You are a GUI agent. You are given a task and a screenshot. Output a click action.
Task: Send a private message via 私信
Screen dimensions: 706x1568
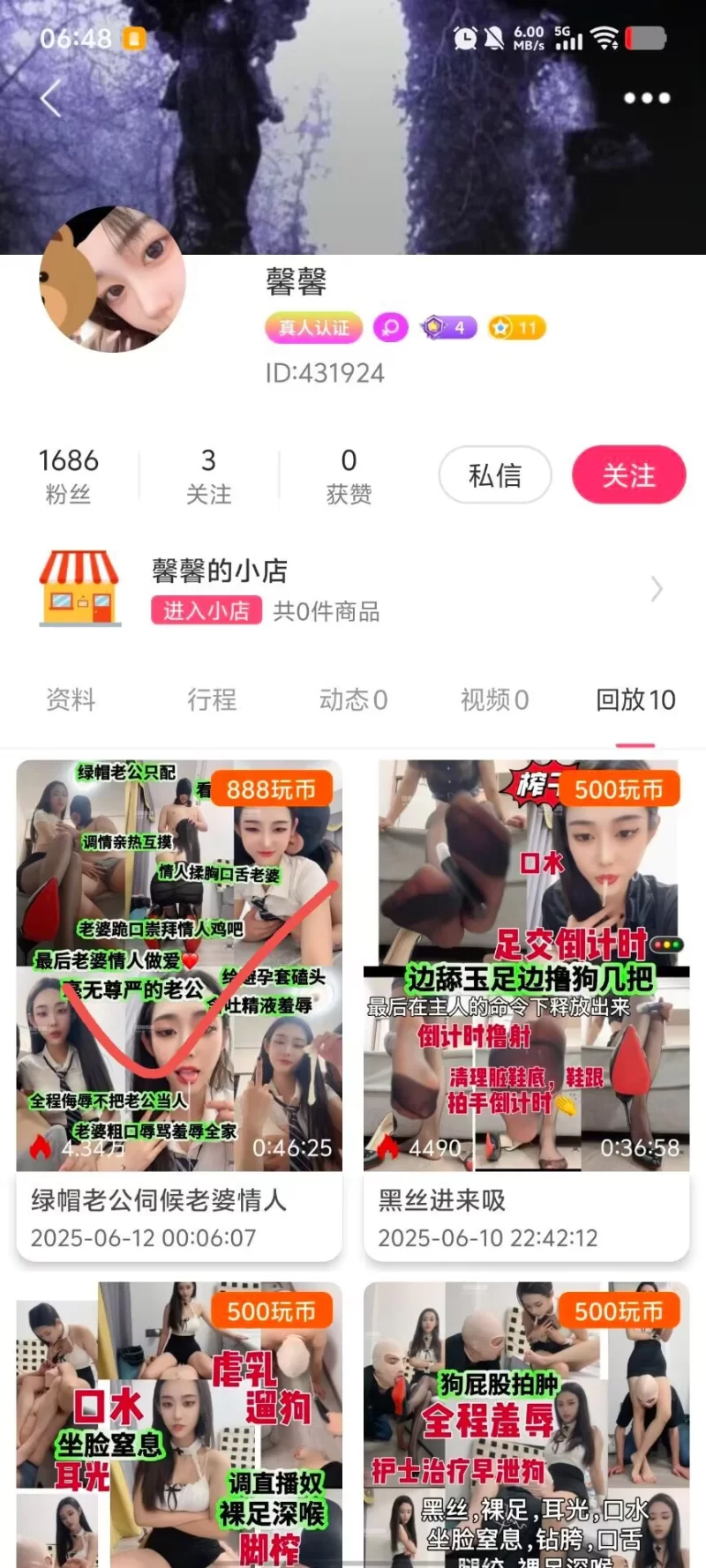[495, 475]
